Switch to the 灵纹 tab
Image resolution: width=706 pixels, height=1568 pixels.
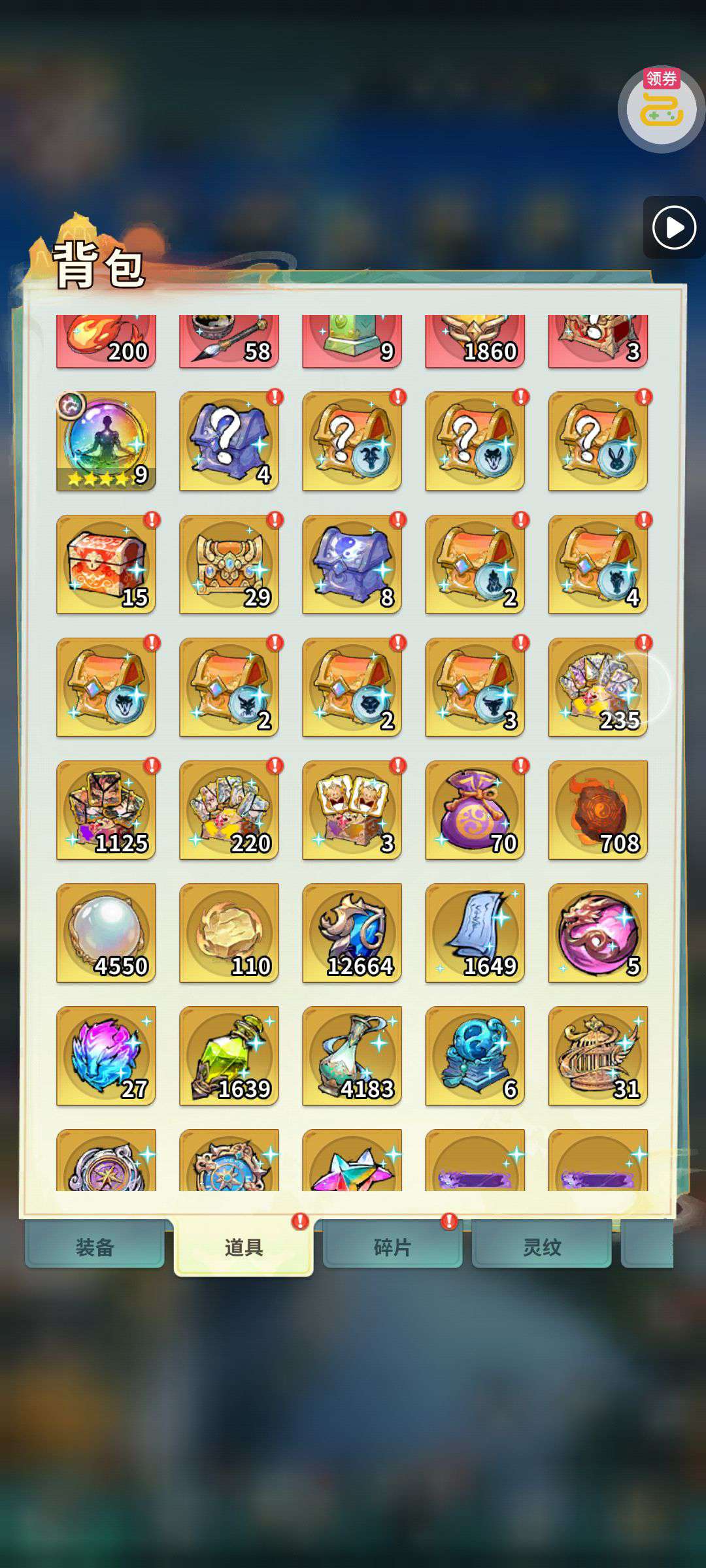541,1247
